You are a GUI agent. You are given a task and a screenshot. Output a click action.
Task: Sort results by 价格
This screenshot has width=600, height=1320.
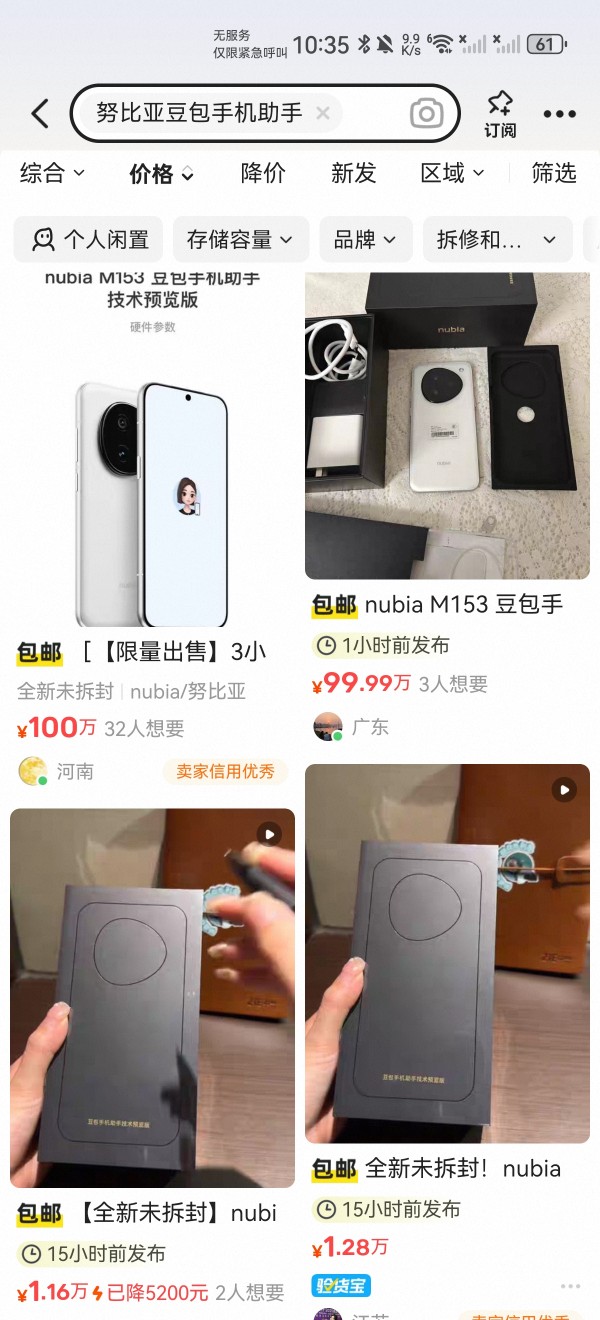pos(161,174)
